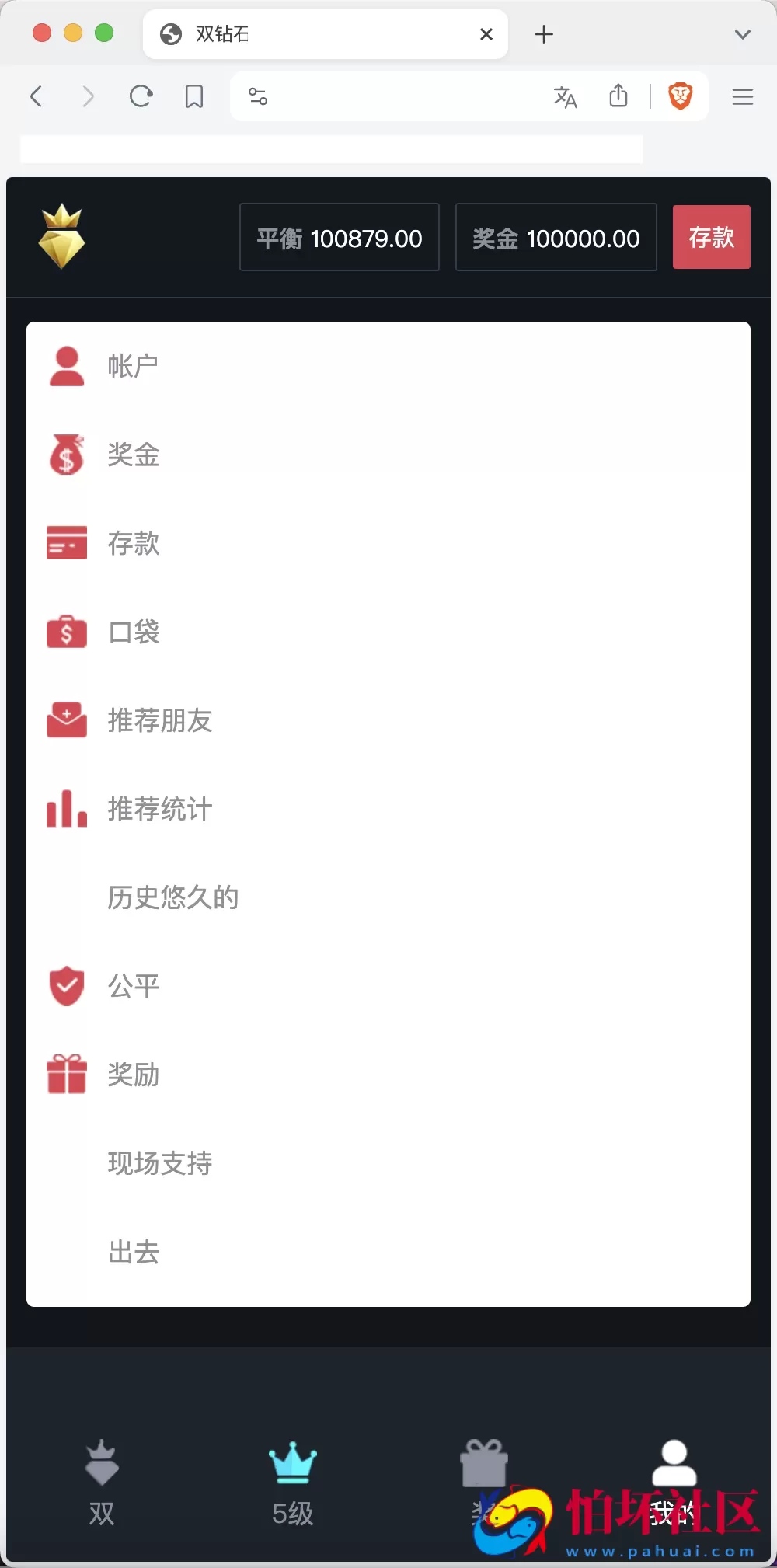
Task: Click 出去 to log out
Action: 133,1252
